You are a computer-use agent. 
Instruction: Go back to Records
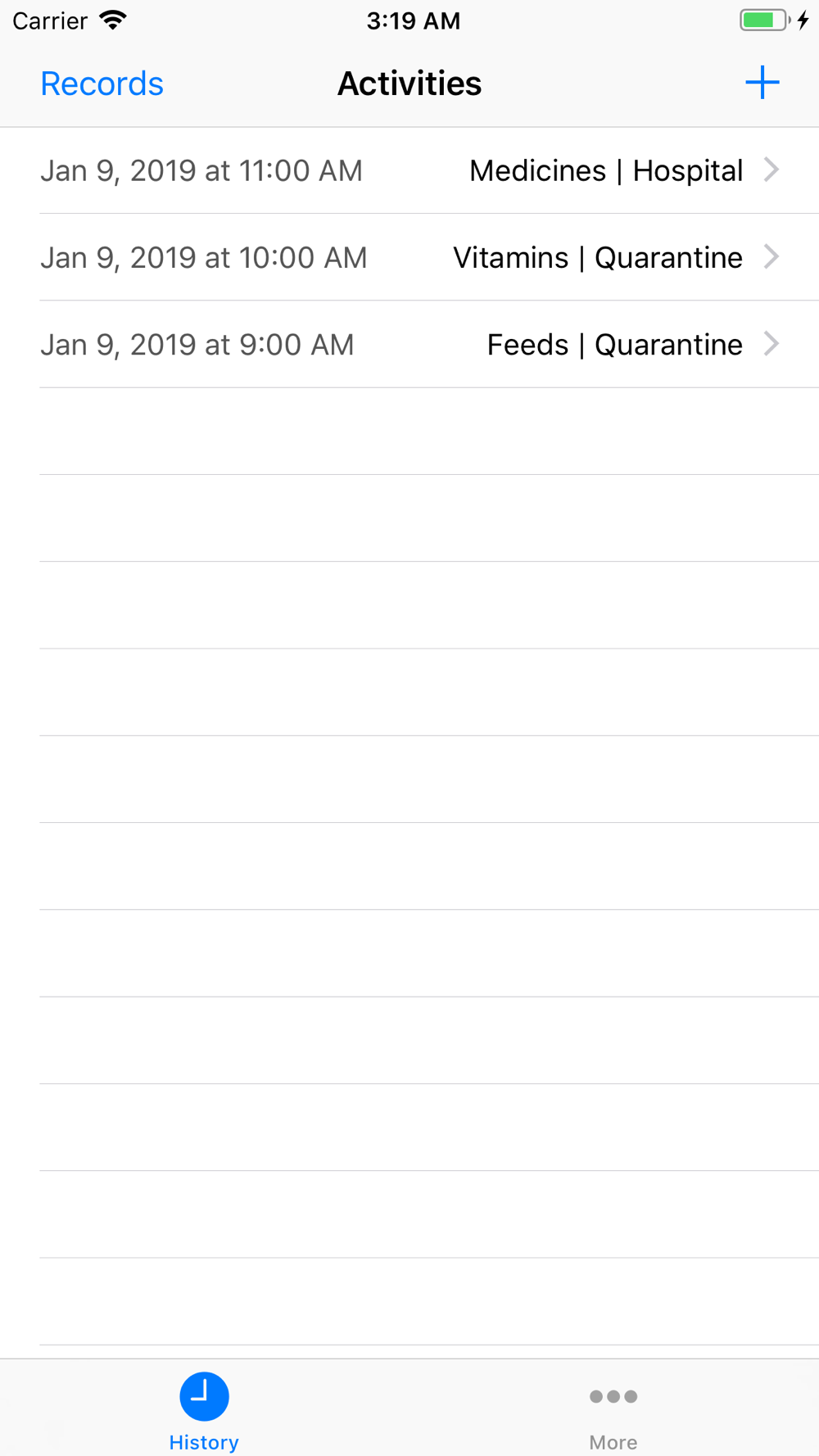coord(102,84)
